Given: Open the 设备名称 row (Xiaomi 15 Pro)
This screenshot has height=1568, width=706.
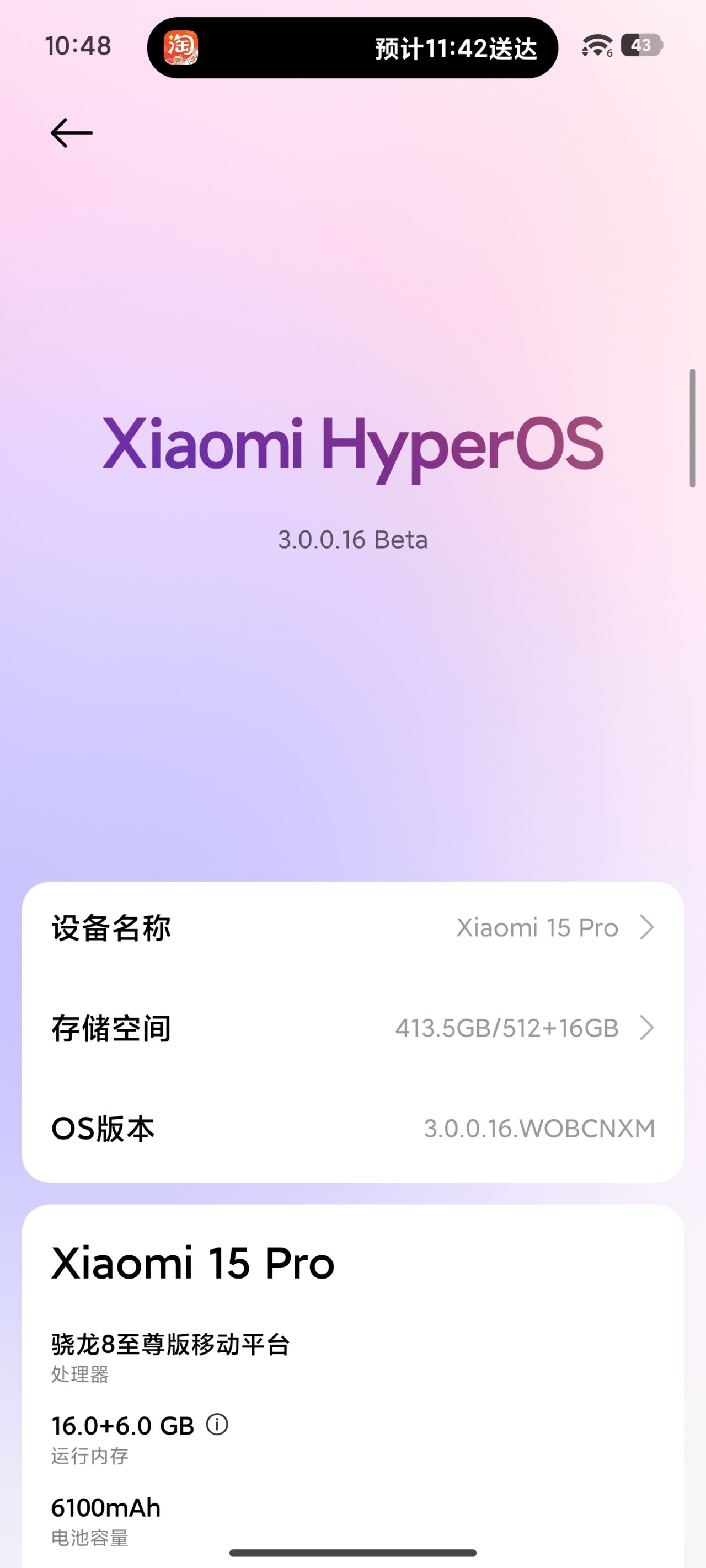Looking at the screenshot, I should 352,928.
